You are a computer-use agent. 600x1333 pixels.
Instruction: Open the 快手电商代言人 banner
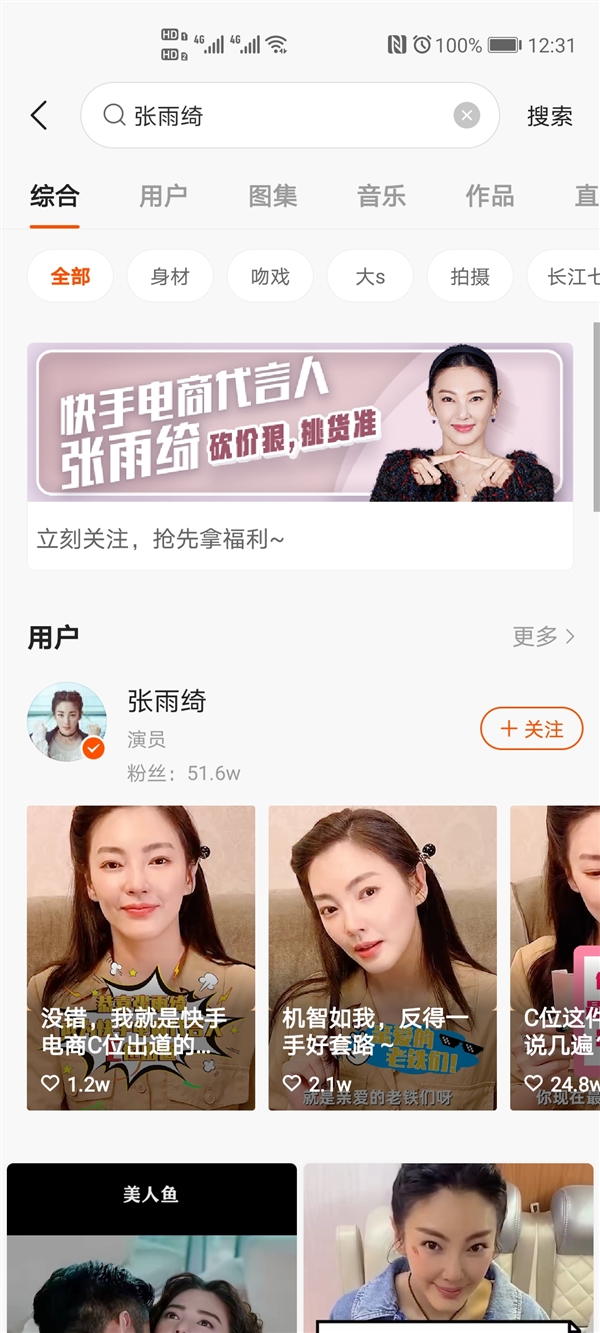[x=300, y=423]
